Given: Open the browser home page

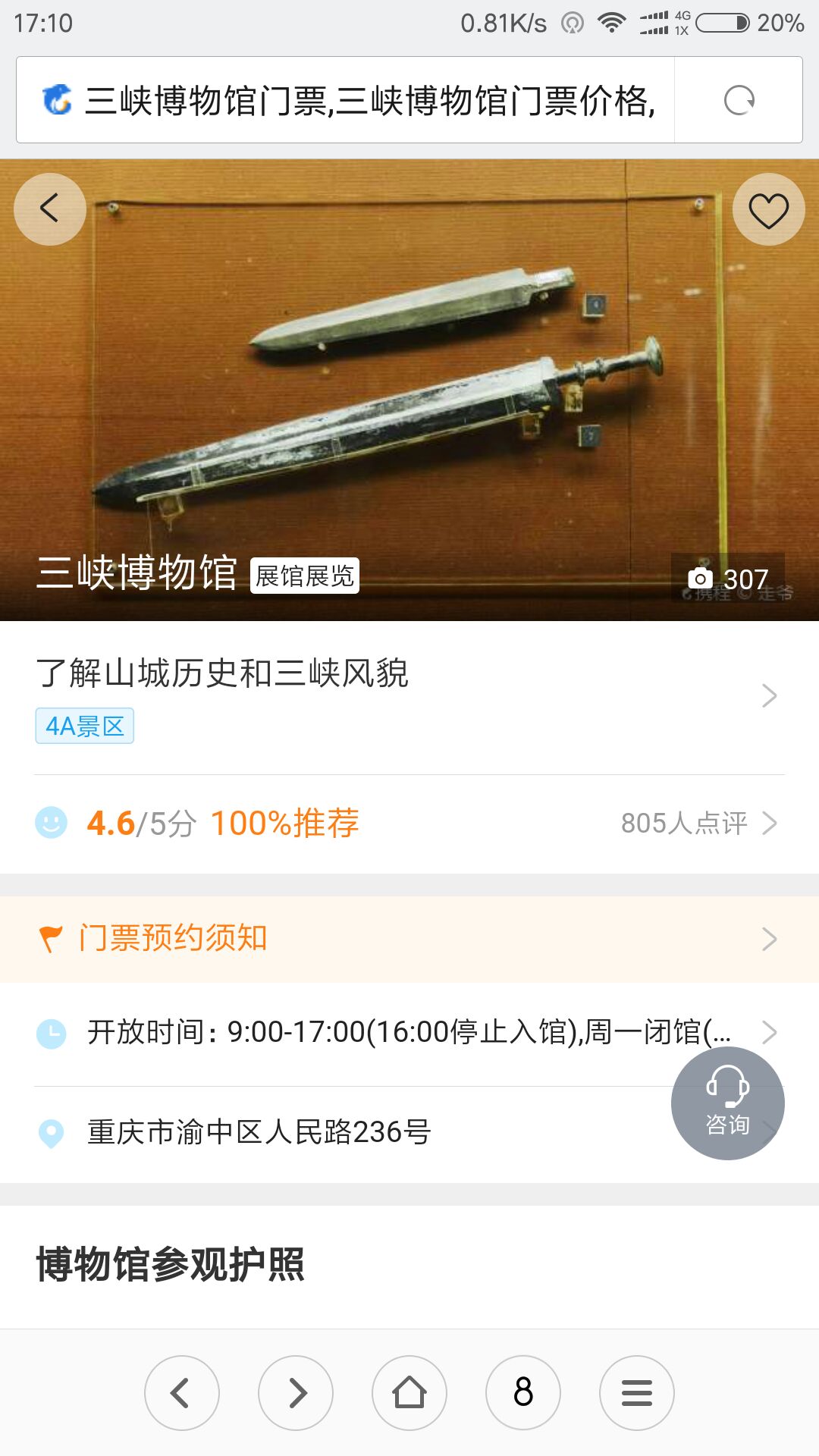Looking at the screenshot, I should (x=409, y=1393).
